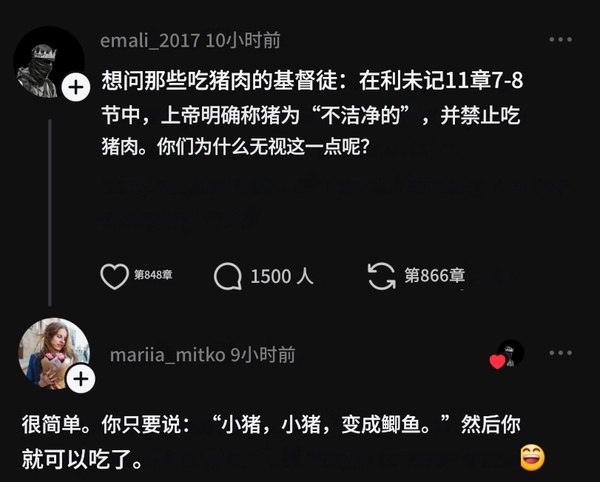Open overflow menu on mariia_mitko's reply
The width and height of the screenshot is (600, 482).
tap(561, 354)
